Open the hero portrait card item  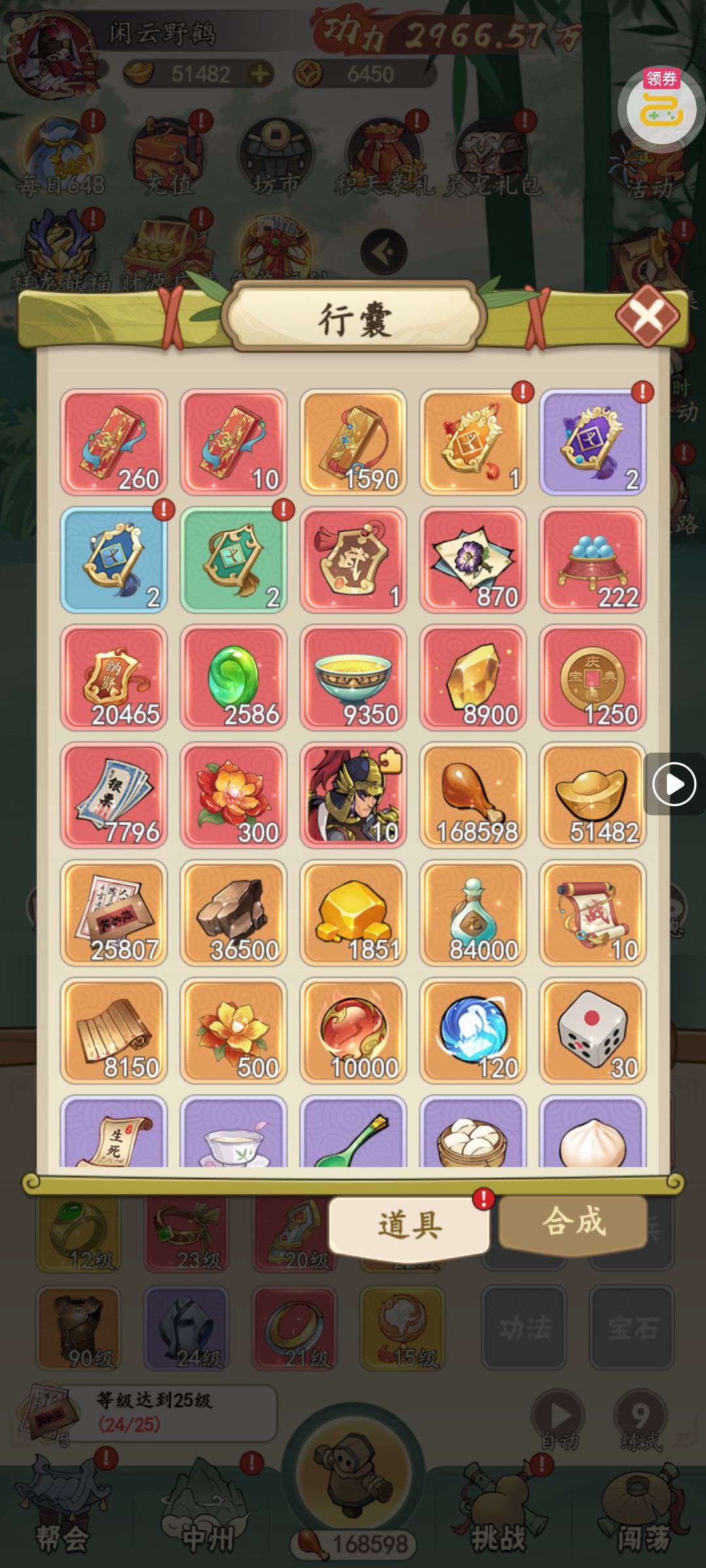(353, 795)
